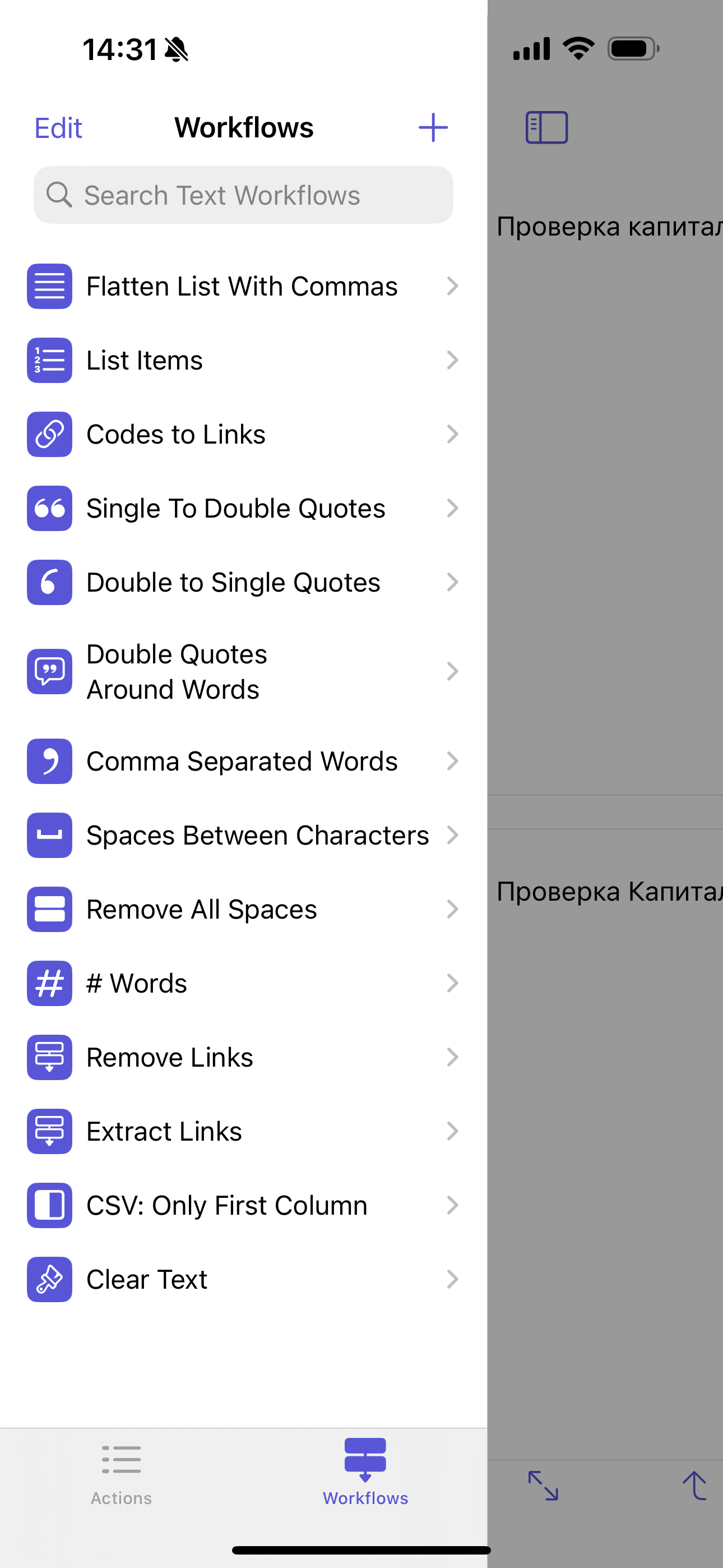Open Double Quotes Around Words

242,671
